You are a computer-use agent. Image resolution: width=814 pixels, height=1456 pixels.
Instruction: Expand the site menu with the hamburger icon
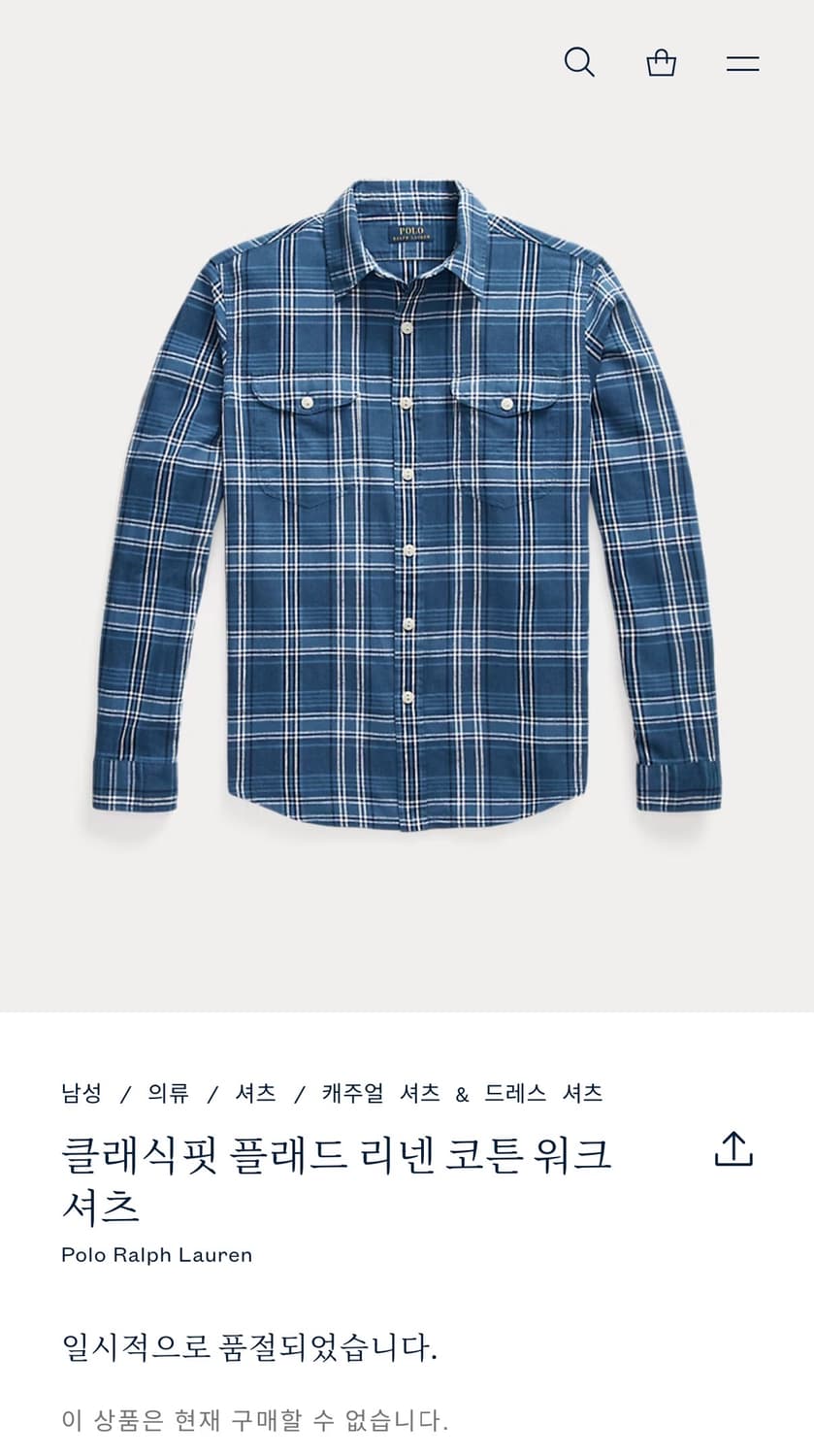pos(742,61)
